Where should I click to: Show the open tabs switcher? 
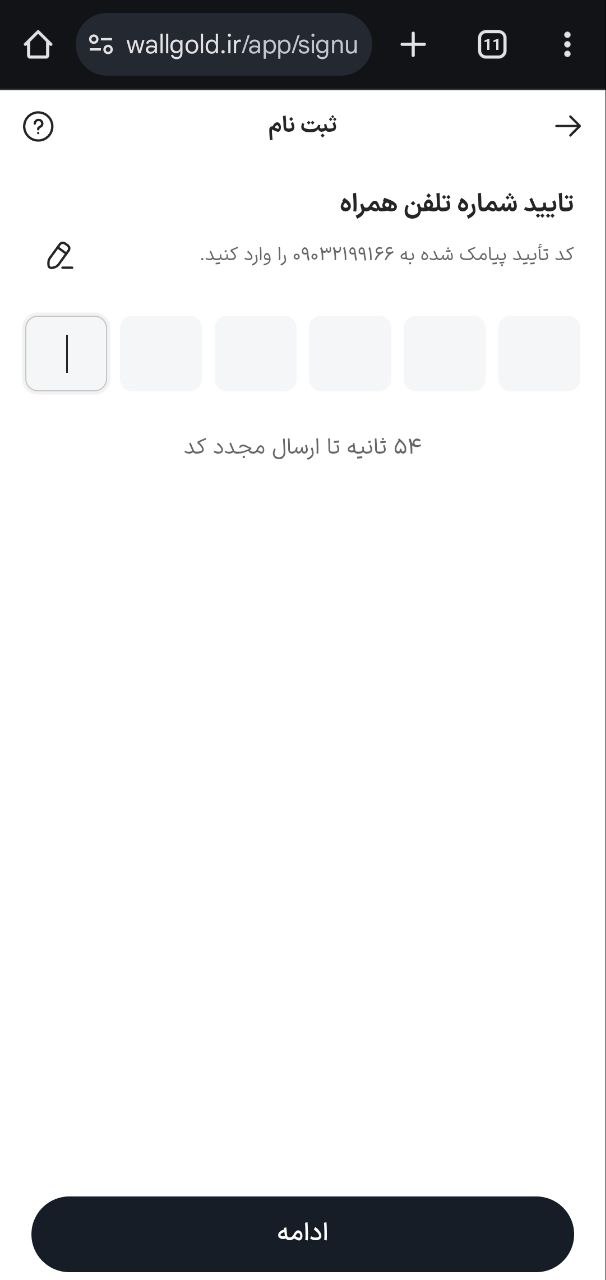[492, 45]
